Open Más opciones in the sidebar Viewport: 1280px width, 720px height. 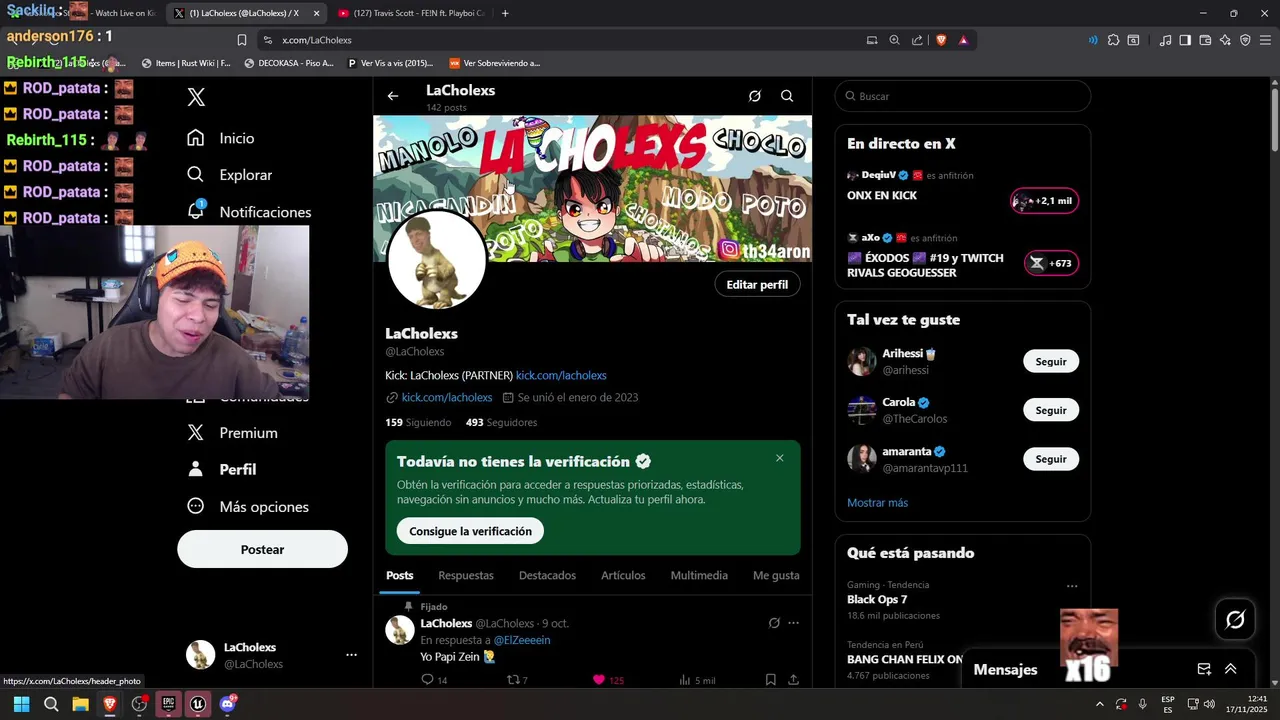coord(263,507)
